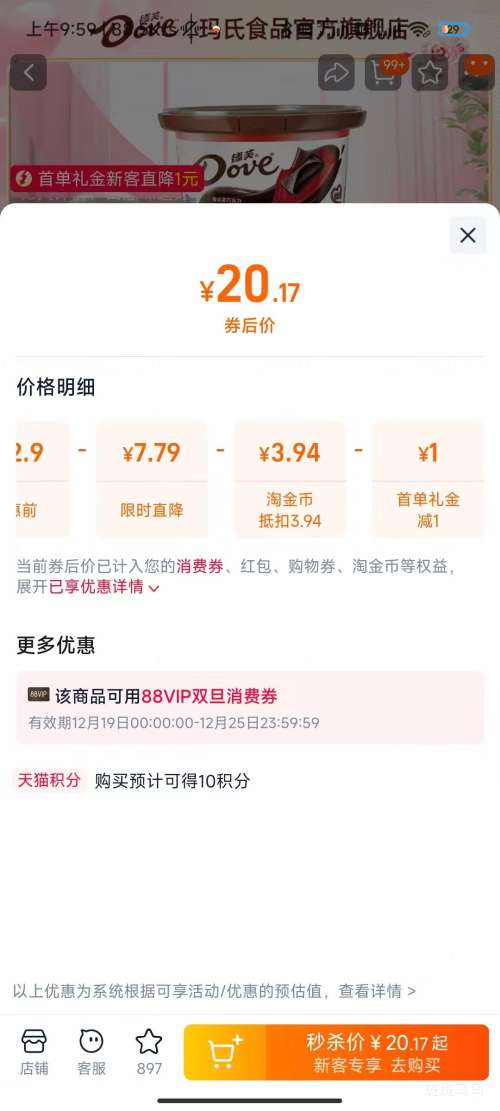
Task: Contact 客服 customer service
Action: click(91, 1052)
